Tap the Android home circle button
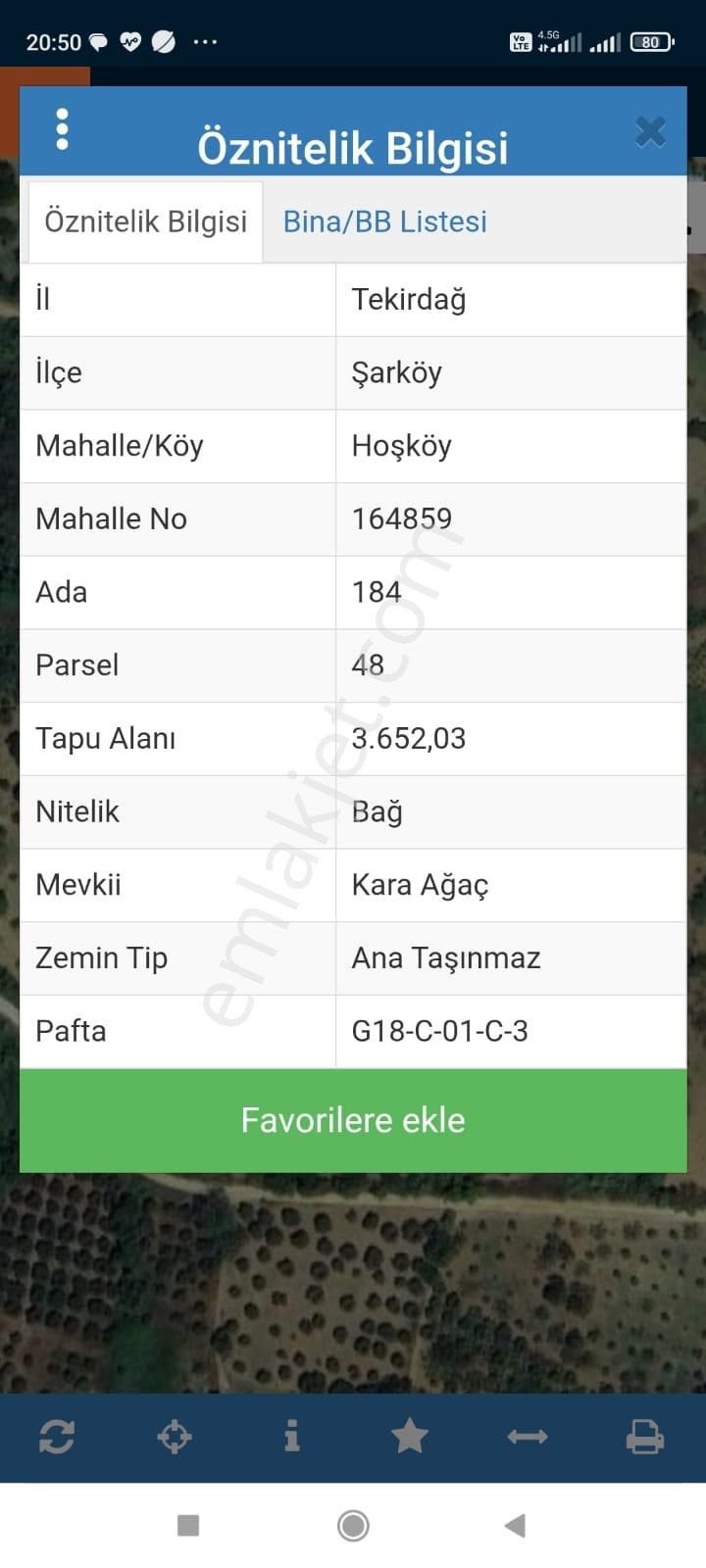The width and height of the screenshot is (706, 1568). (352, 1526)
